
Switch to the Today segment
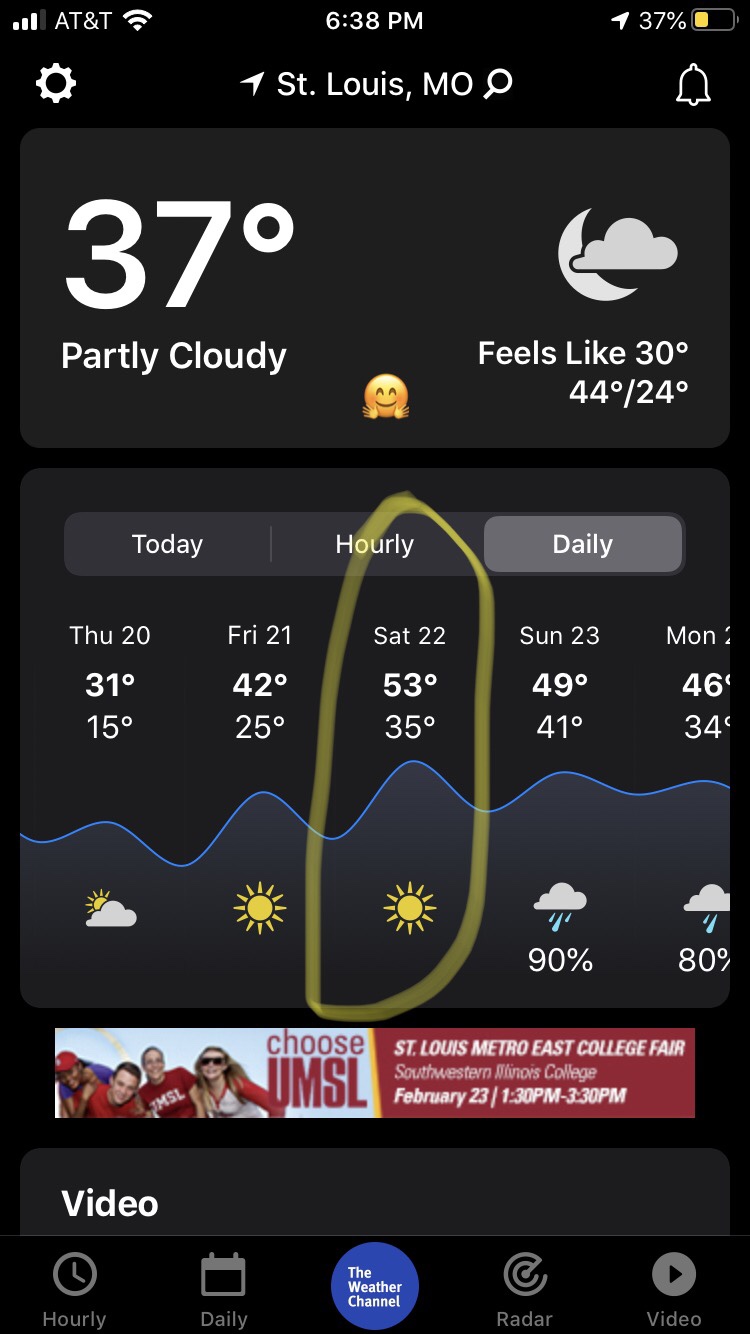click(x=167, y=544)
